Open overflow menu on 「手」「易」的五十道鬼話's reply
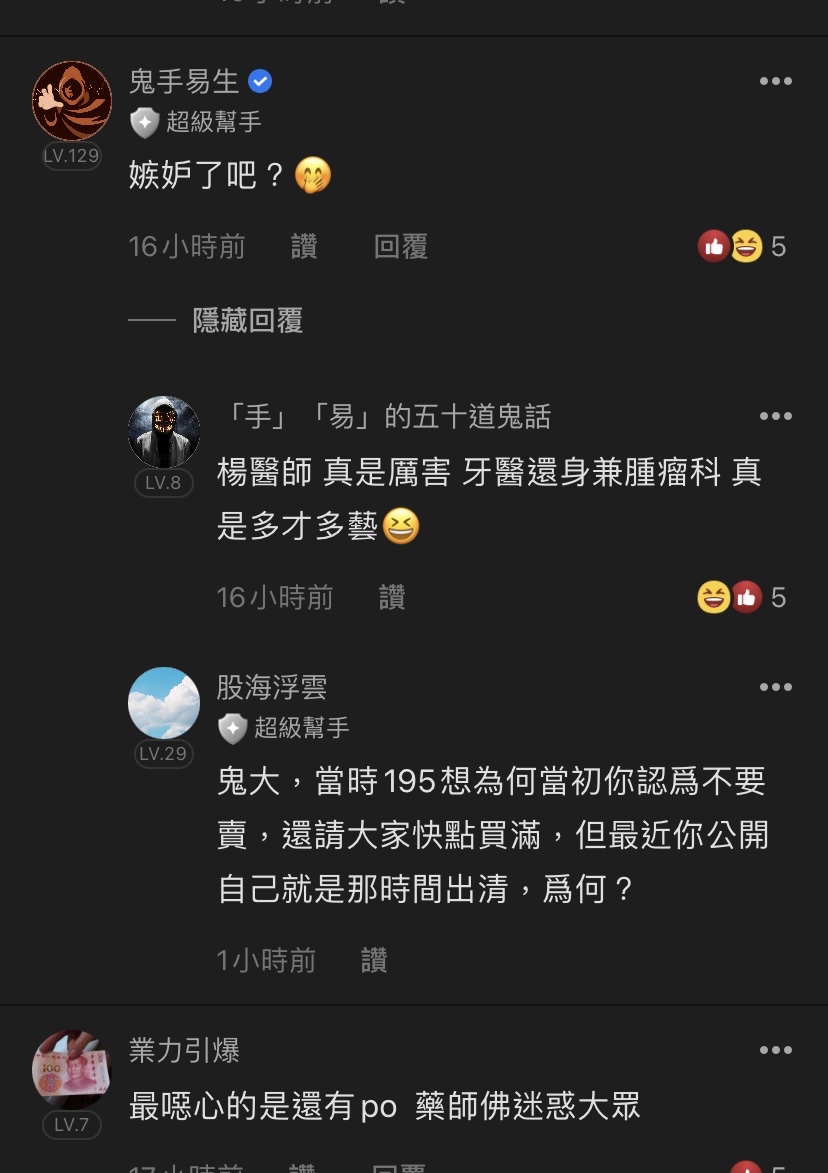Viewport: 828px width, 1173px height. click(775, 416)
